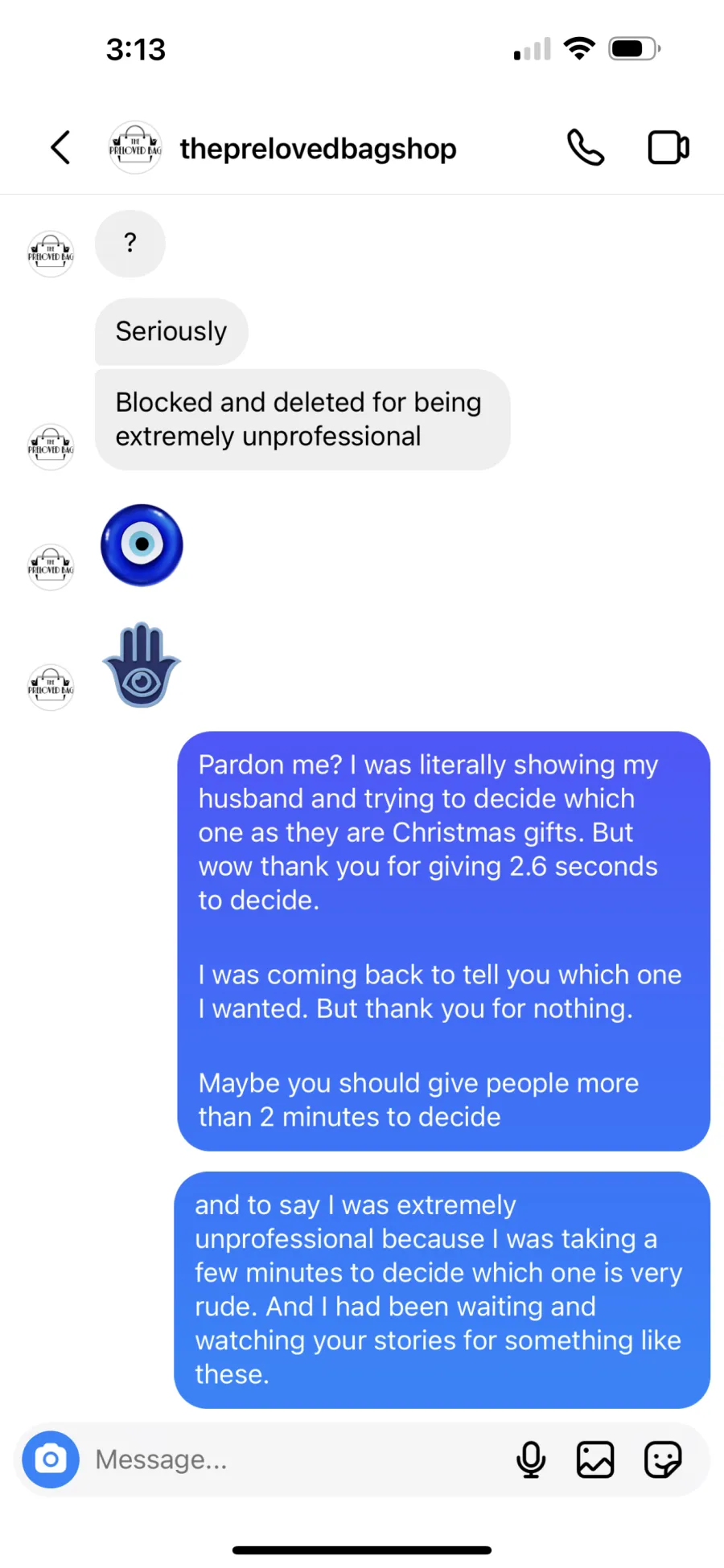Viewport: 724px width, 1568px height.
Task: Open theprelovedbagshop profile from header
Action: [x=318, y=149]
